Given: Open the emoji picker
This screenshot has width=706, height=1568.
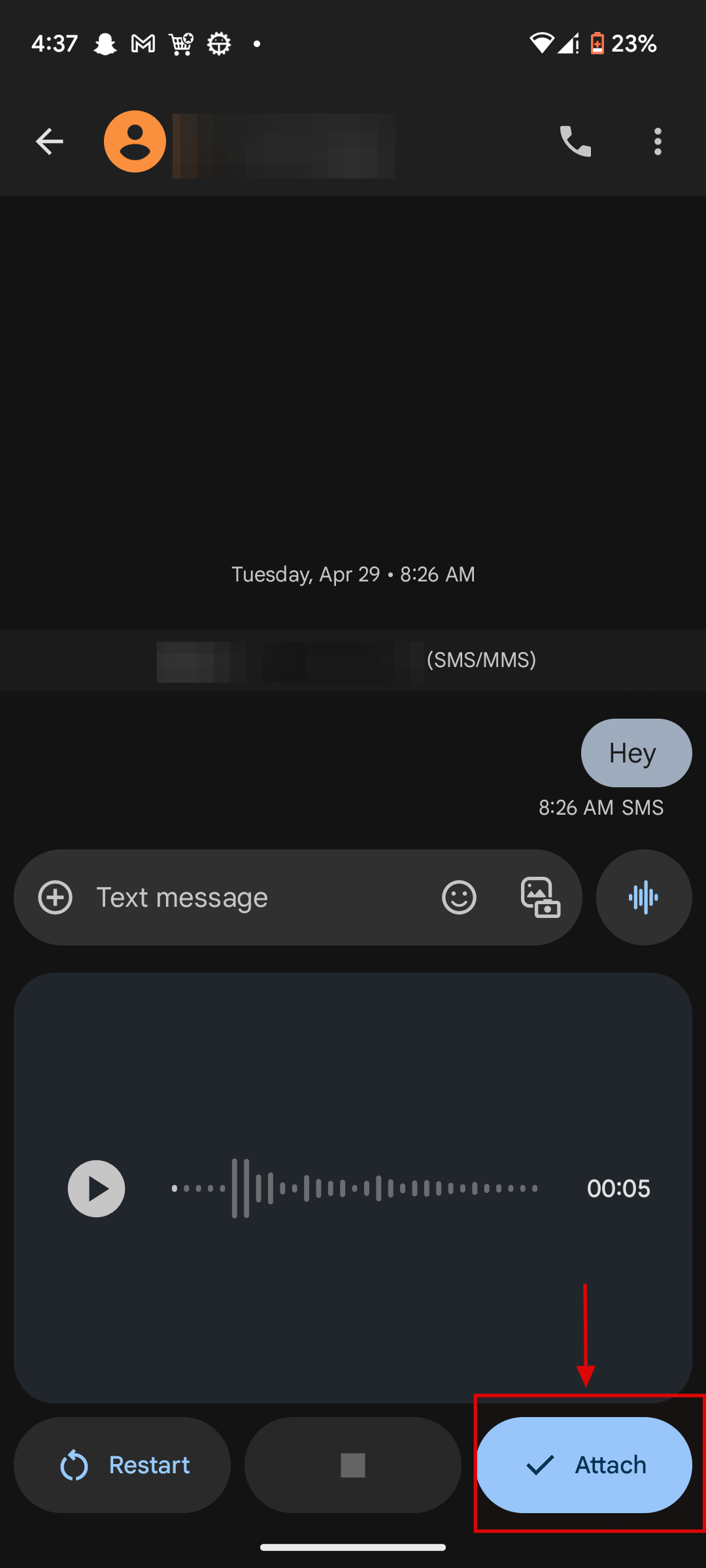Looking at the screenshot, I should [x=459, y=897].
